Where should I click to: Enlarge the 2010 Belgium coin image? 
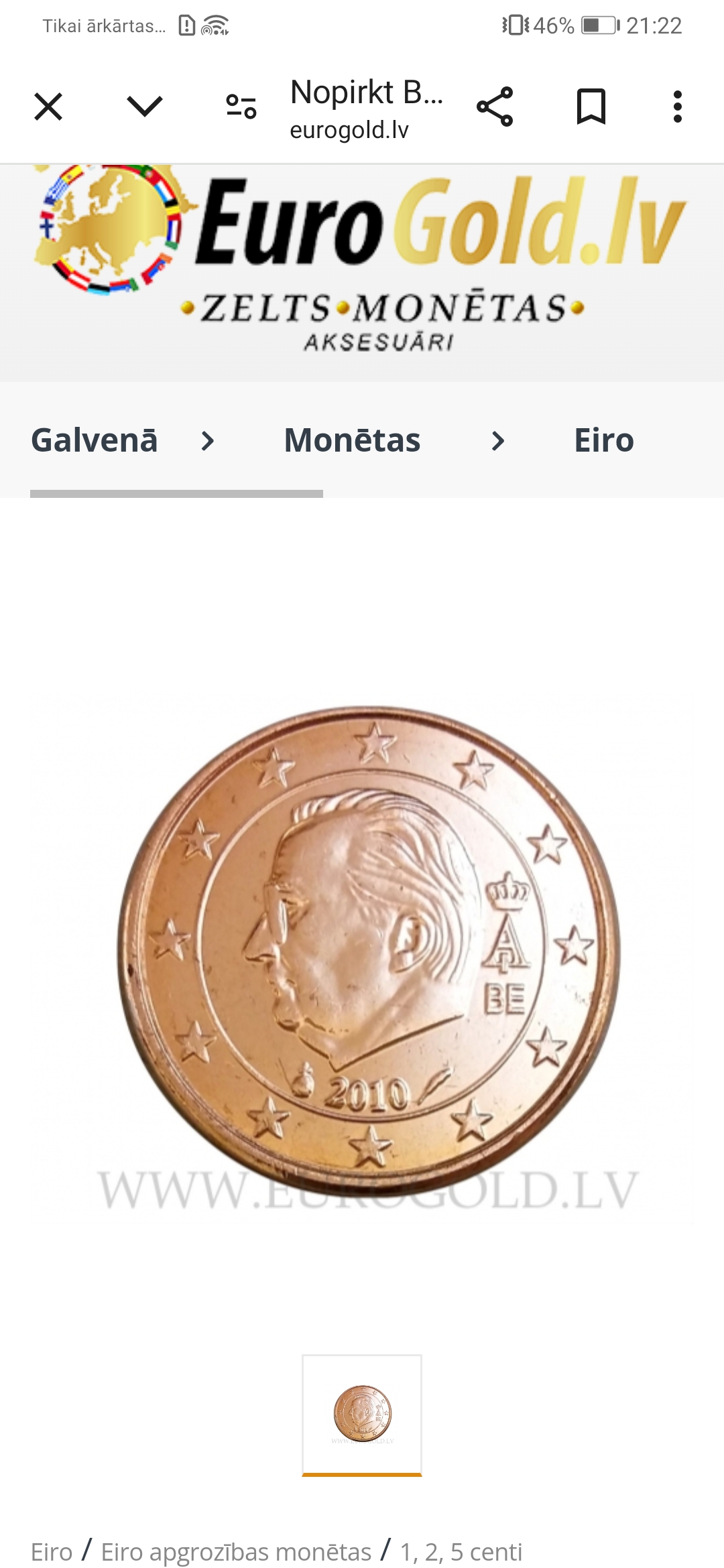pyautogui.click(x=369, y=952)
